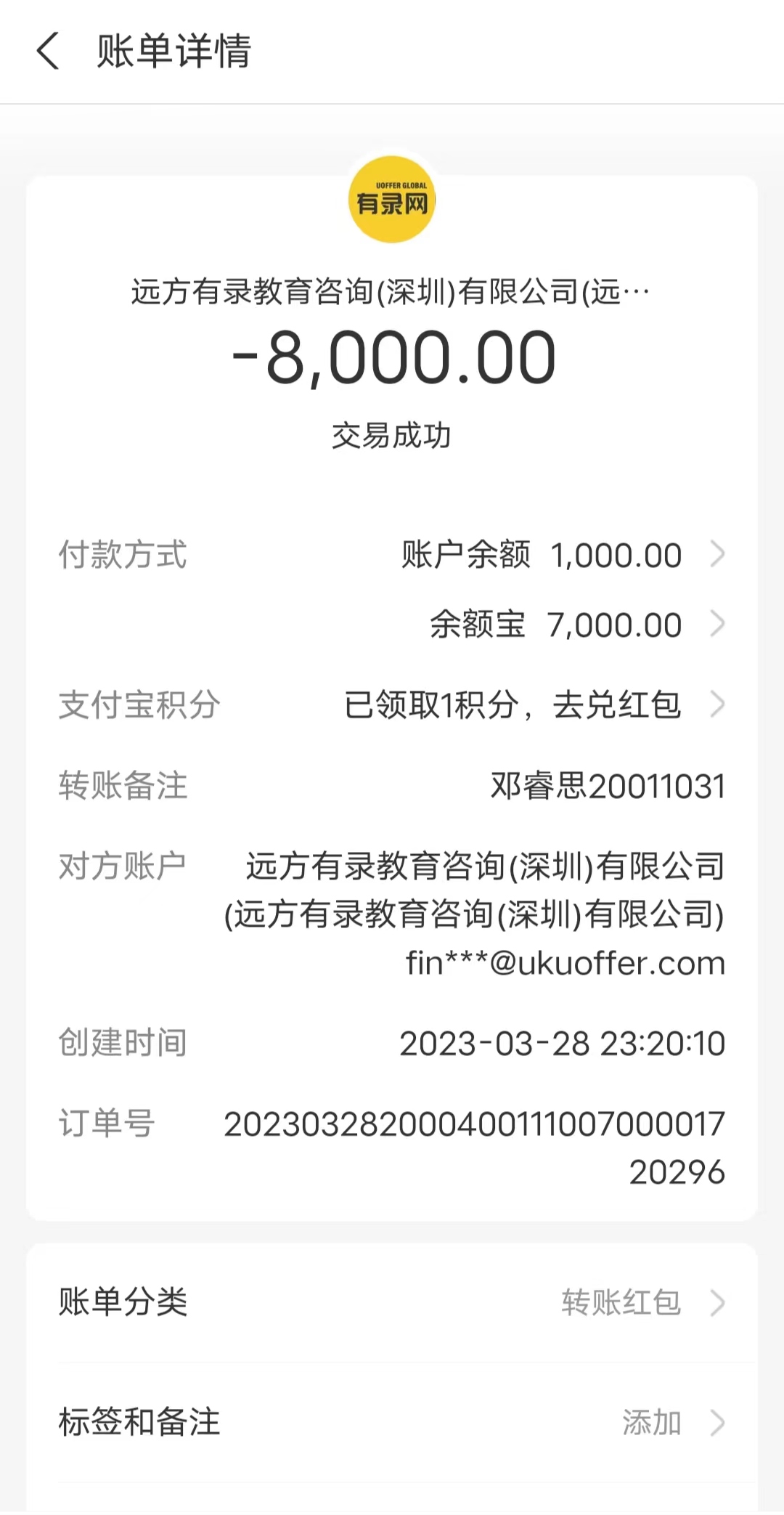
Task: Add a tag under 标签和备注
Action: tap(671, 1422)
